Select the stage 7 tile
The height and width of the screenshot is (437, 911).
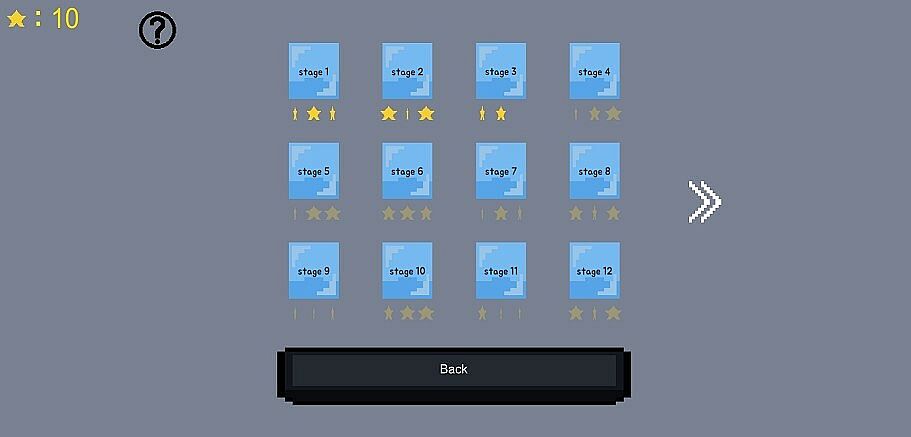pos(500,171)
